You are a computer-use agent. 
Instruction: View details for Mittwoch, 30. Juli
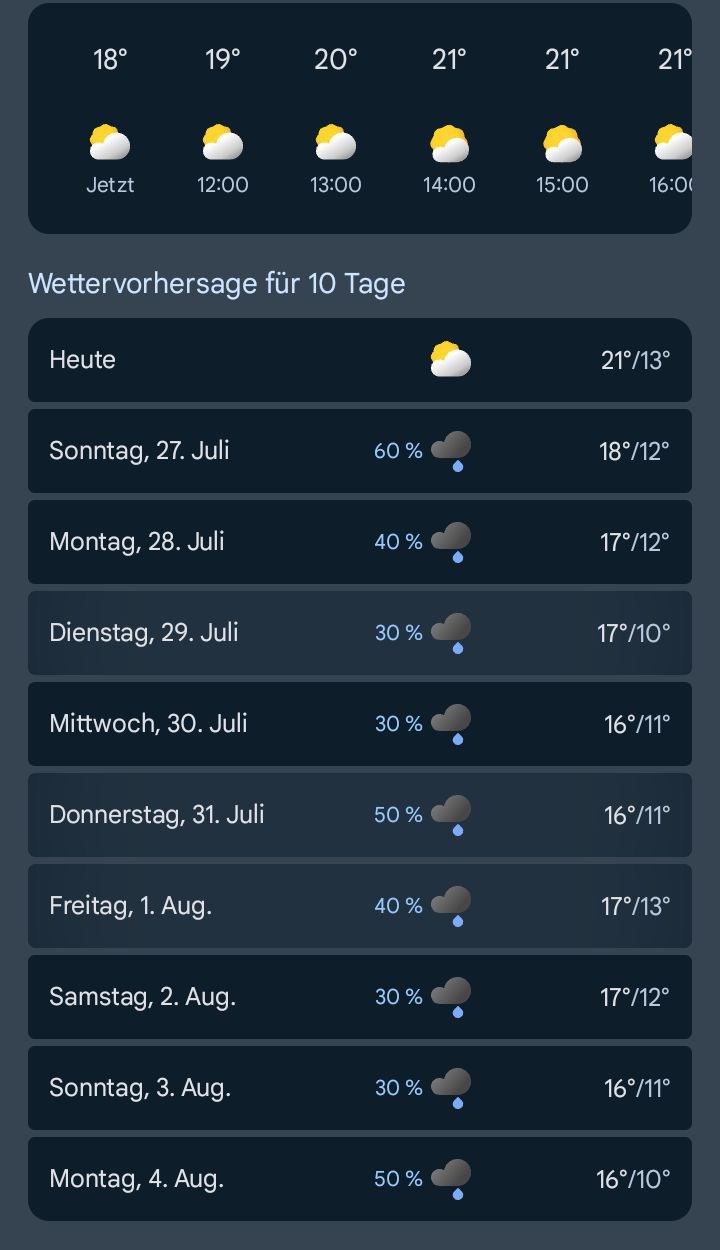pyautogui.click(x=360, y=724)
